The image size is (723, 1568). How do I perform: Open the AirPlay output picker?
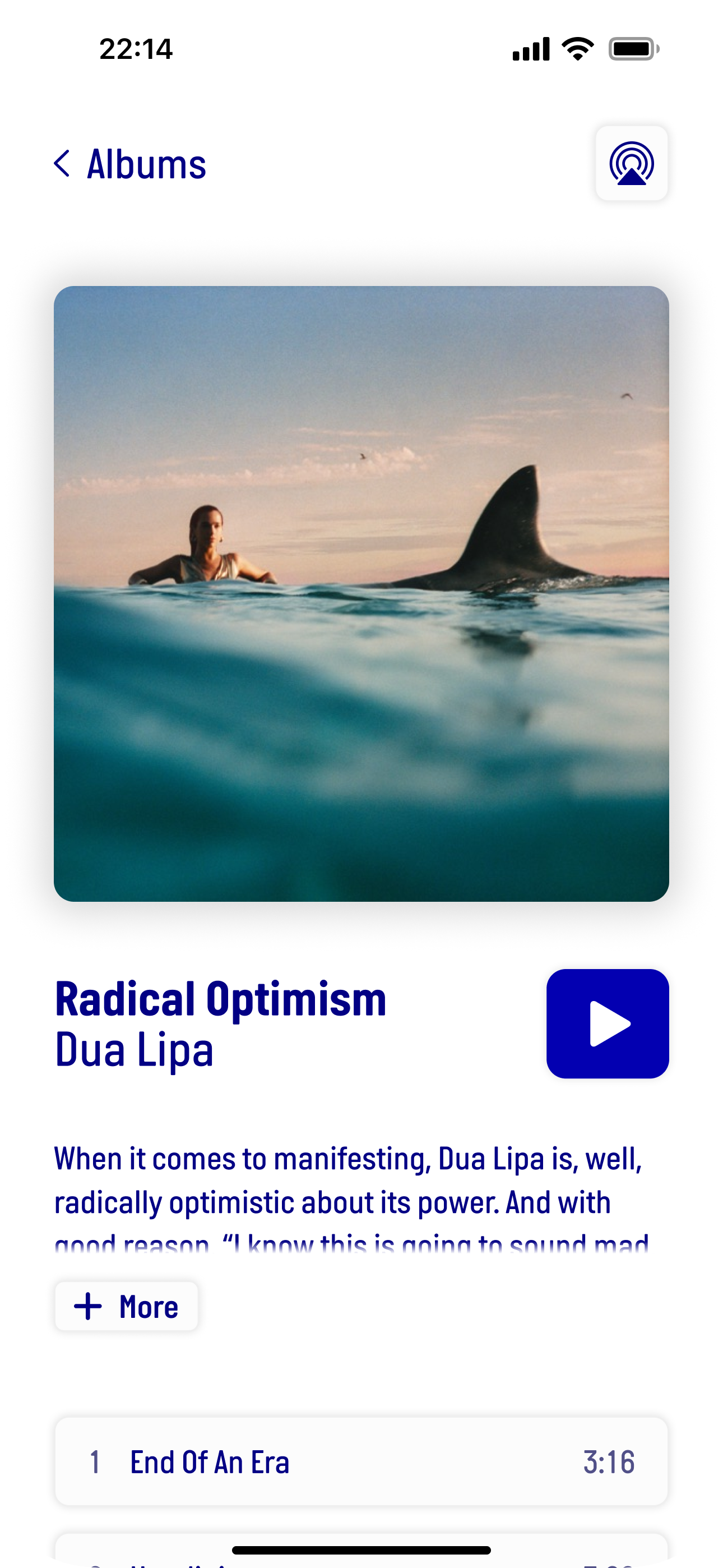(x=631, y=164)
